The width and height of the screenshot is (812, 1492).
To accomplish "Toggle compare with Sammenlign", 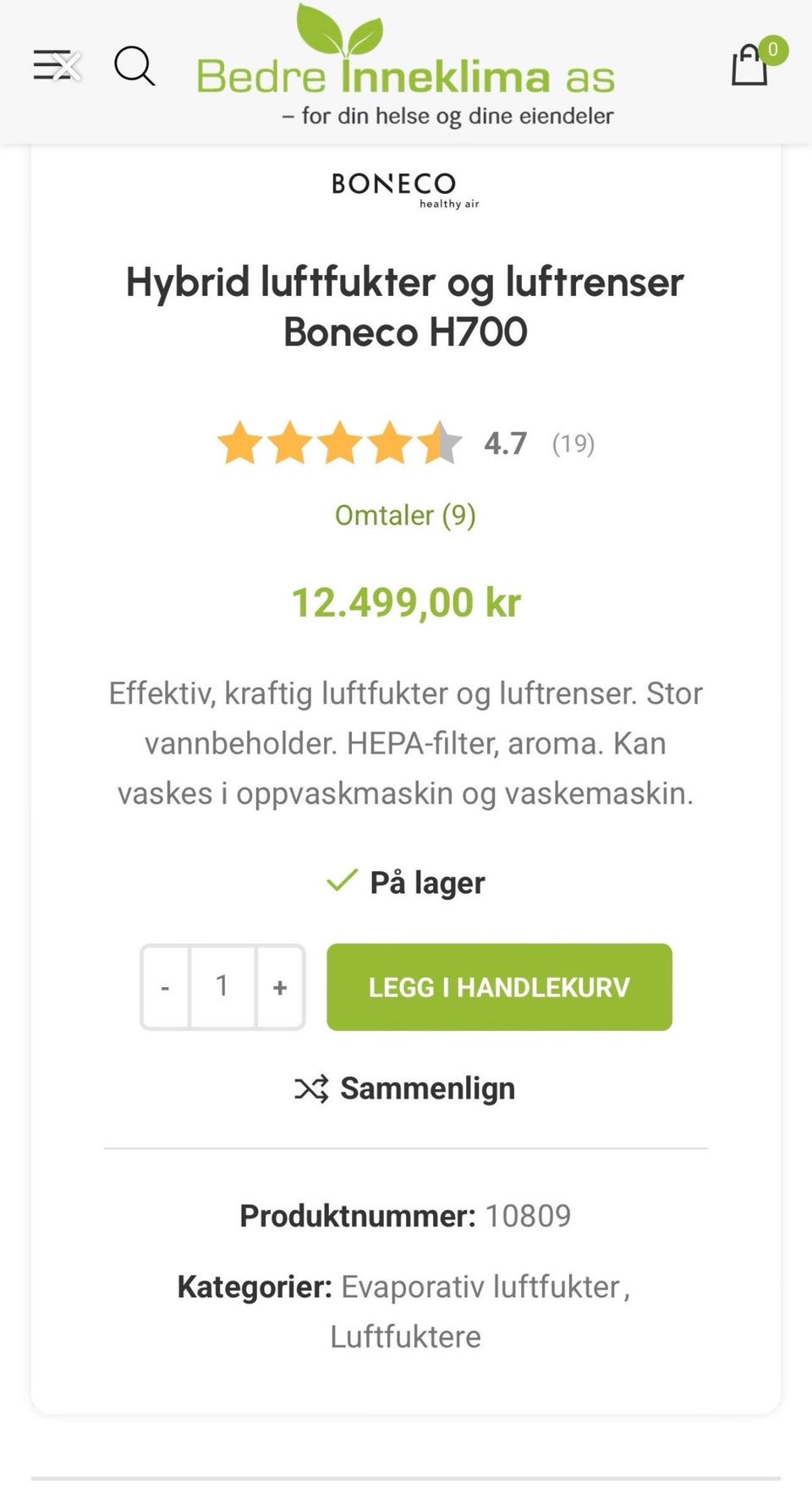I will click(x=427, y=1088).
